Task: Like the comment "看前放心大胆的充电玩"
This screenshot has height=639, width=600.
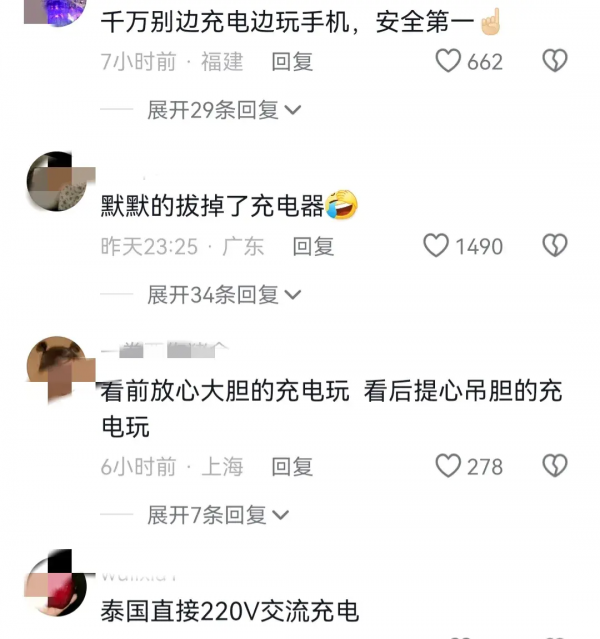Action: [449, 466]
